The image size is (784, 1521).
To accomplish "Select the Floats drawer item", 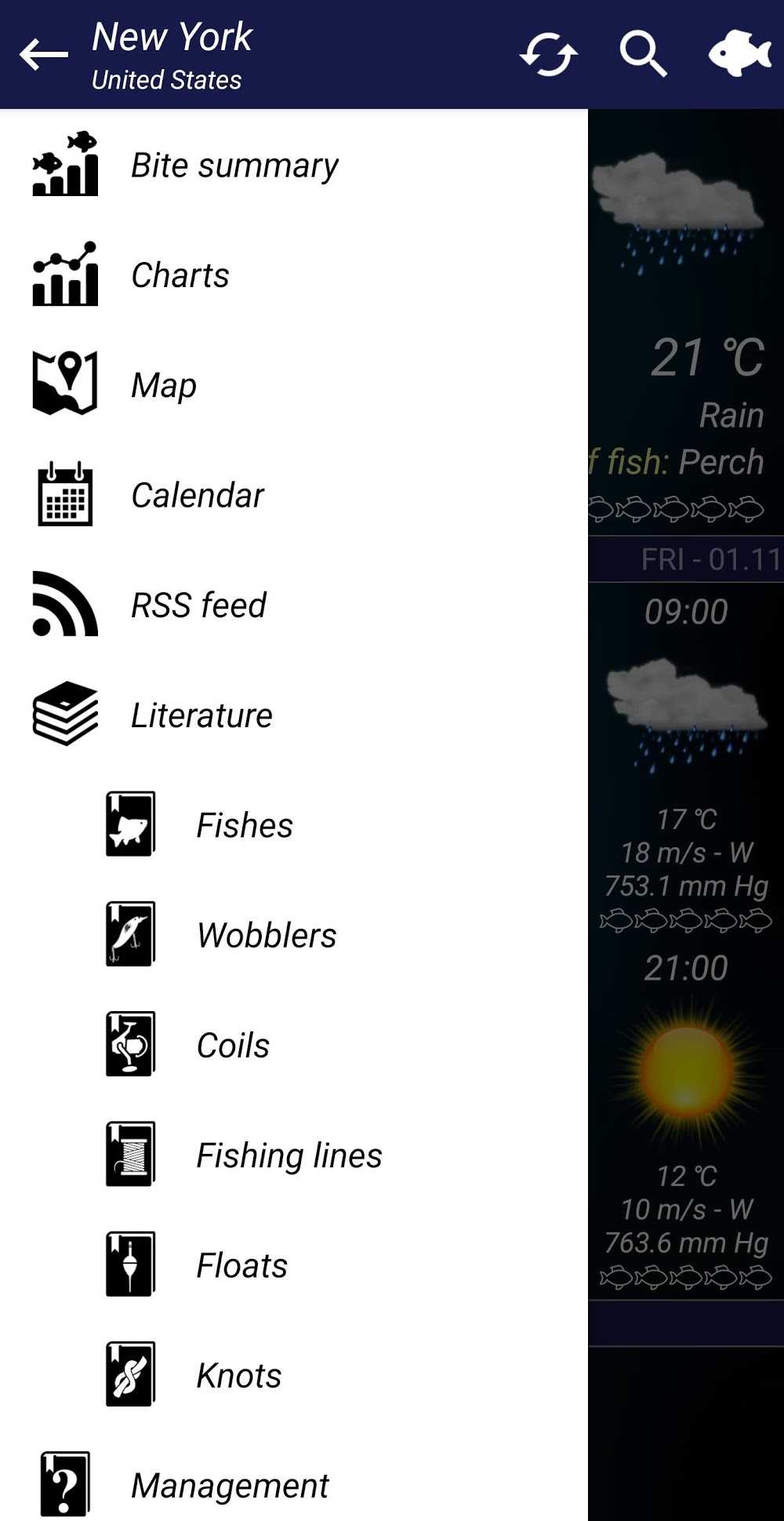I will (x=129, y=1264).
